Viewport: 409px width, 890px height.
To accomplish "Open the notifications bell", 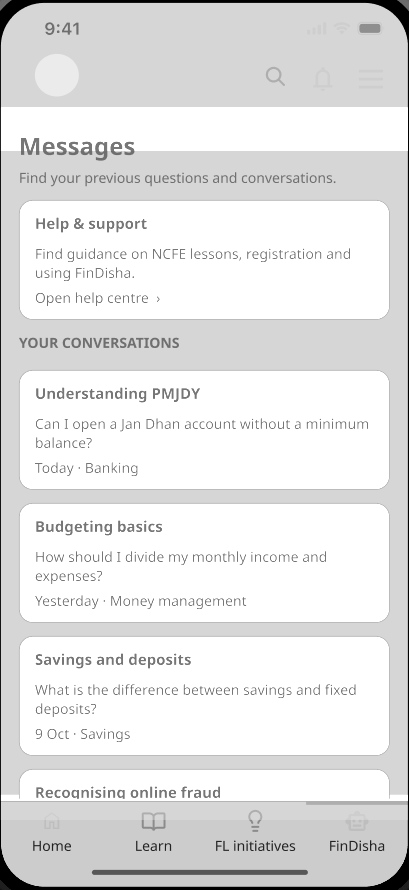I will [323, 78].
